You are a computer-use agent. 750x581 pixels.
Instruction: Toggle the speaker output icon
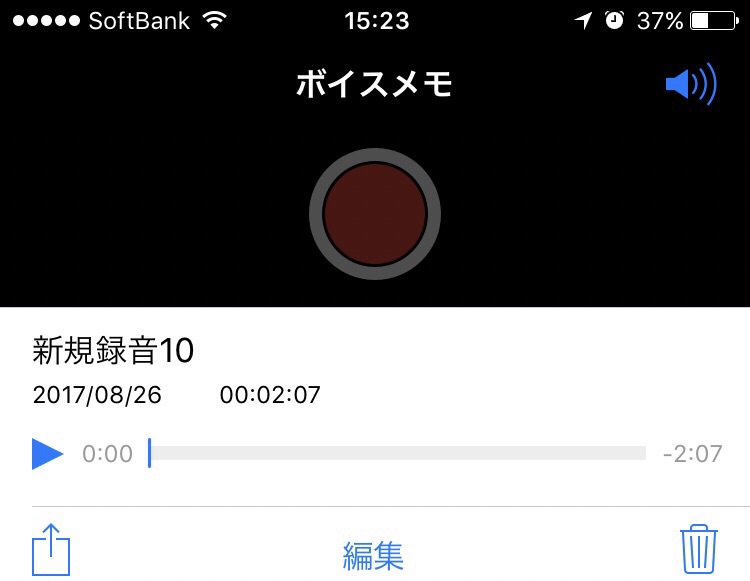pos(691,85)
